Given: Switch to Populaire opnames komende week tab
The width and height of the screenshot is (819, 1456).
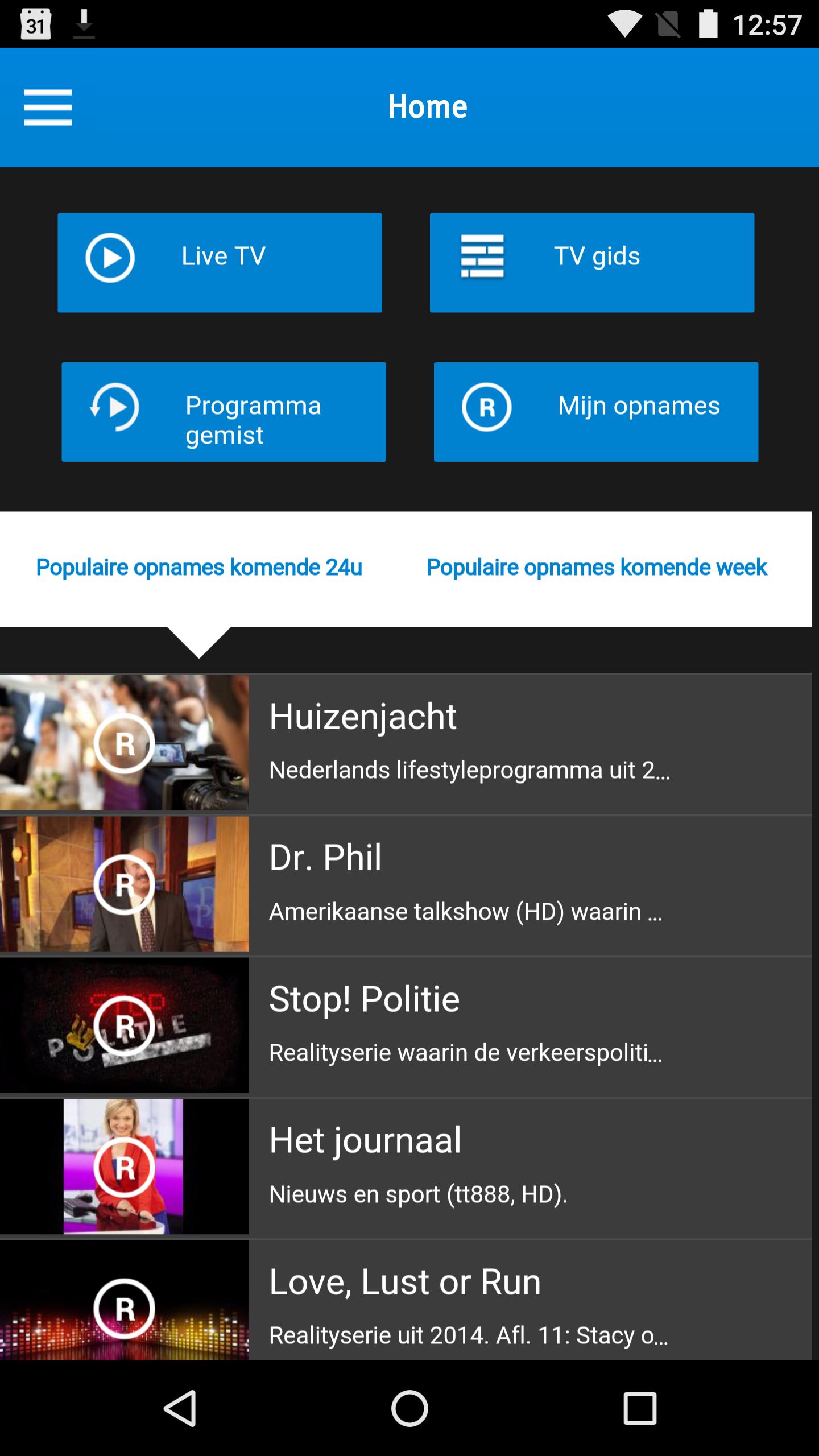Looking at the screenshot, I should [597, 567].
